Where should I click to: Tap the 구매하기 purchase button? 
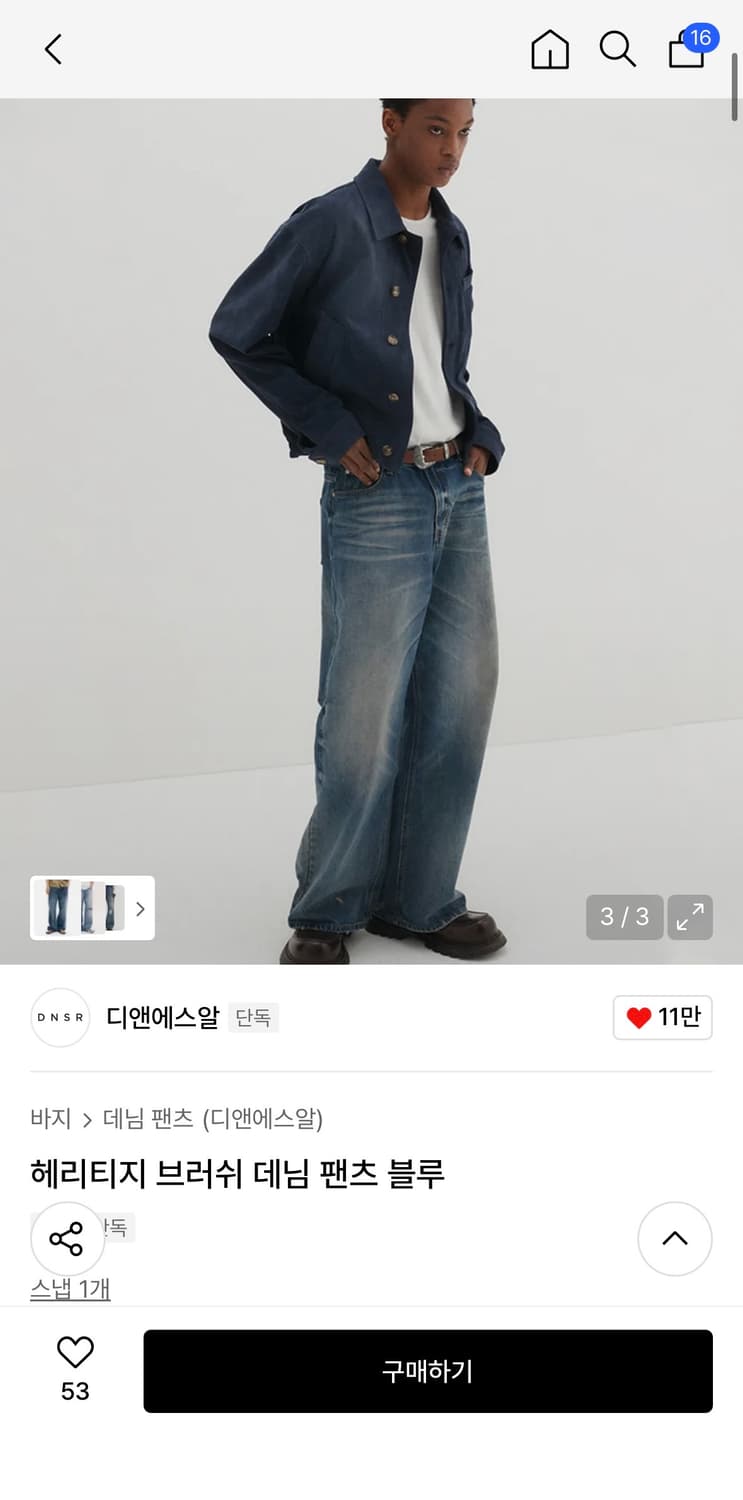pos(428,1371)
